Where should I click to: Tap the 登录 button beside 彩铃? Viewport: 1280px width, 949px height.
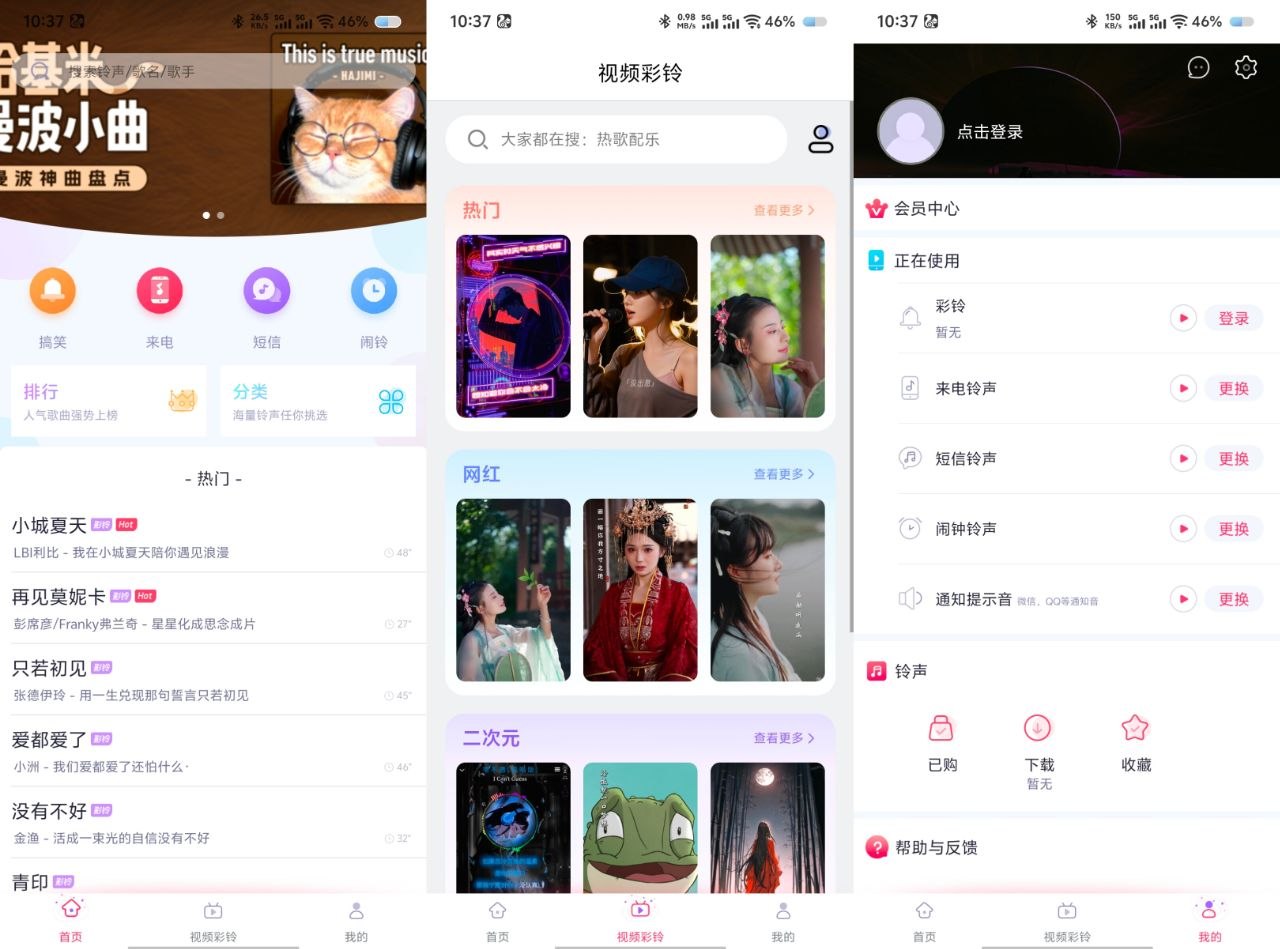[x=1233, y=318]
